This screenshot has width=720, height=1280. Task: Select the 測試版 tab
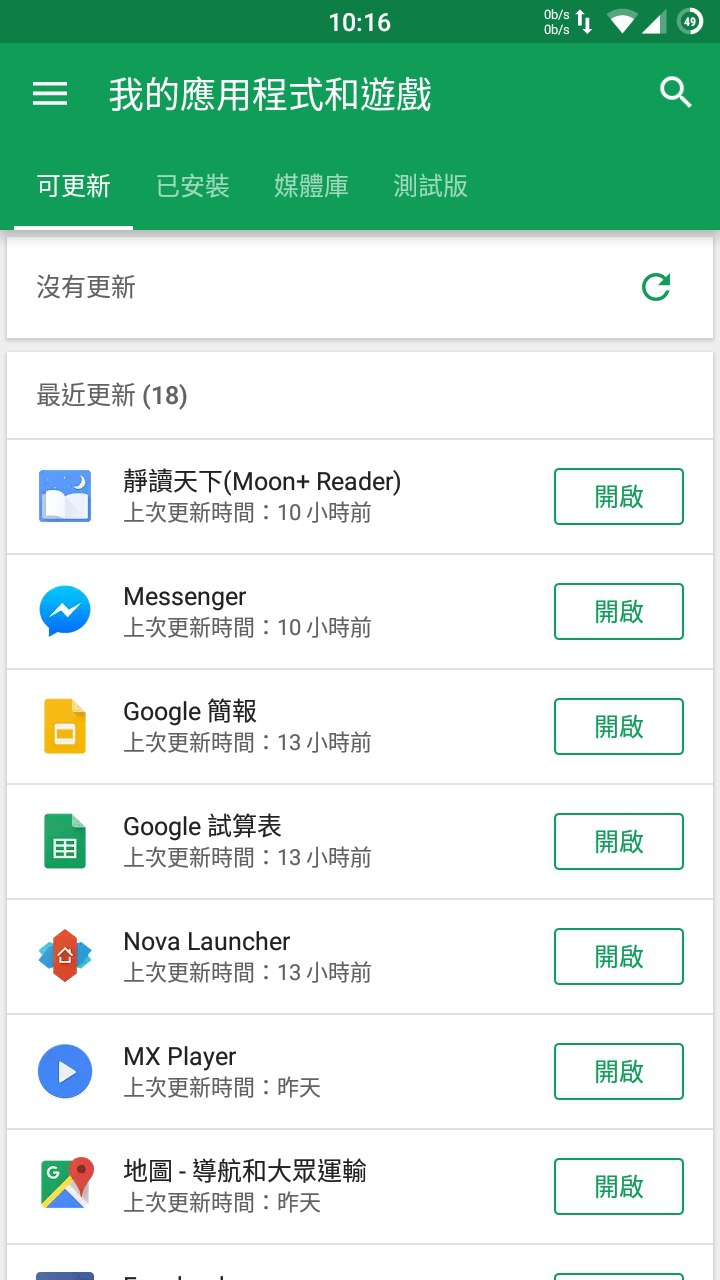[x=430, y=186]
